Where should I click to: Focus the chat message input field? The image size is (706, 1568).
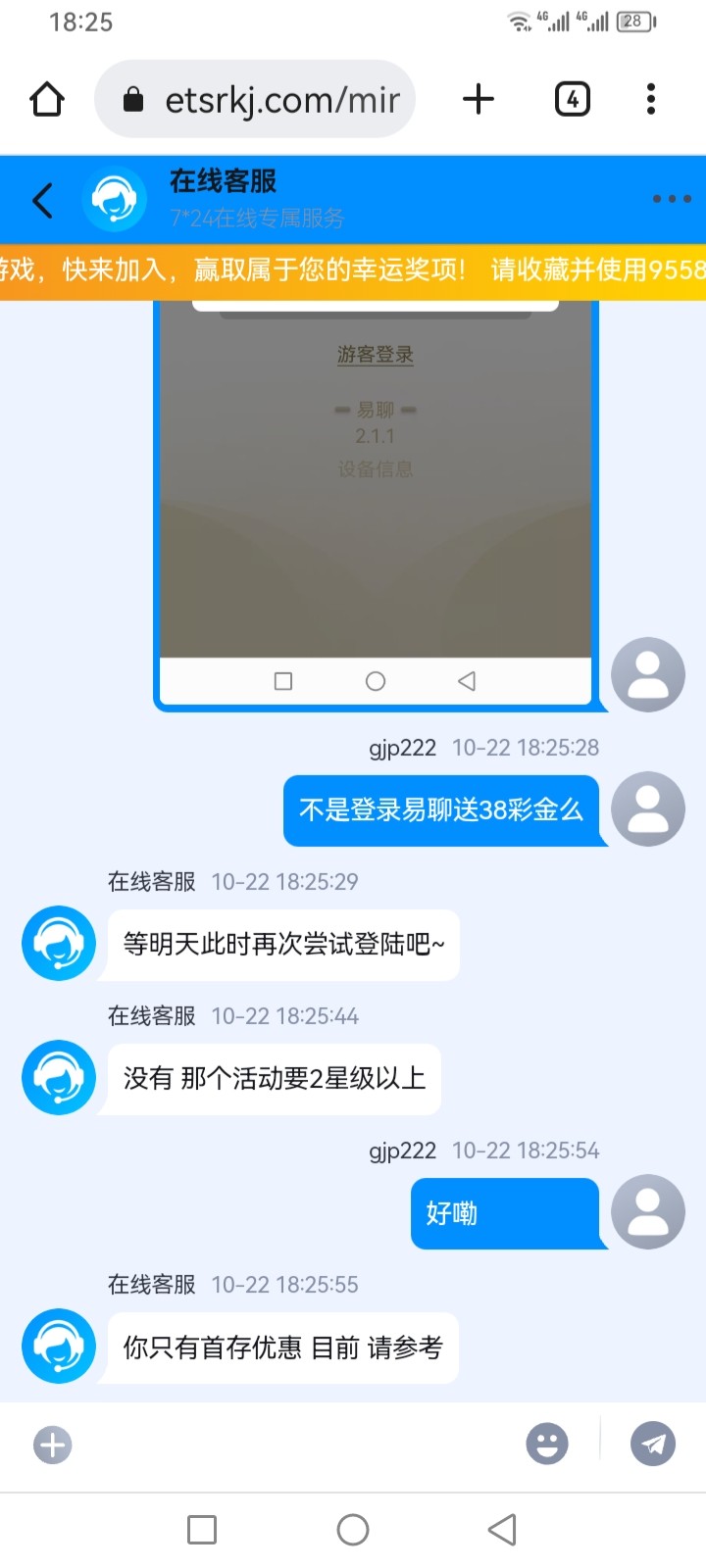coord(294,1445)
